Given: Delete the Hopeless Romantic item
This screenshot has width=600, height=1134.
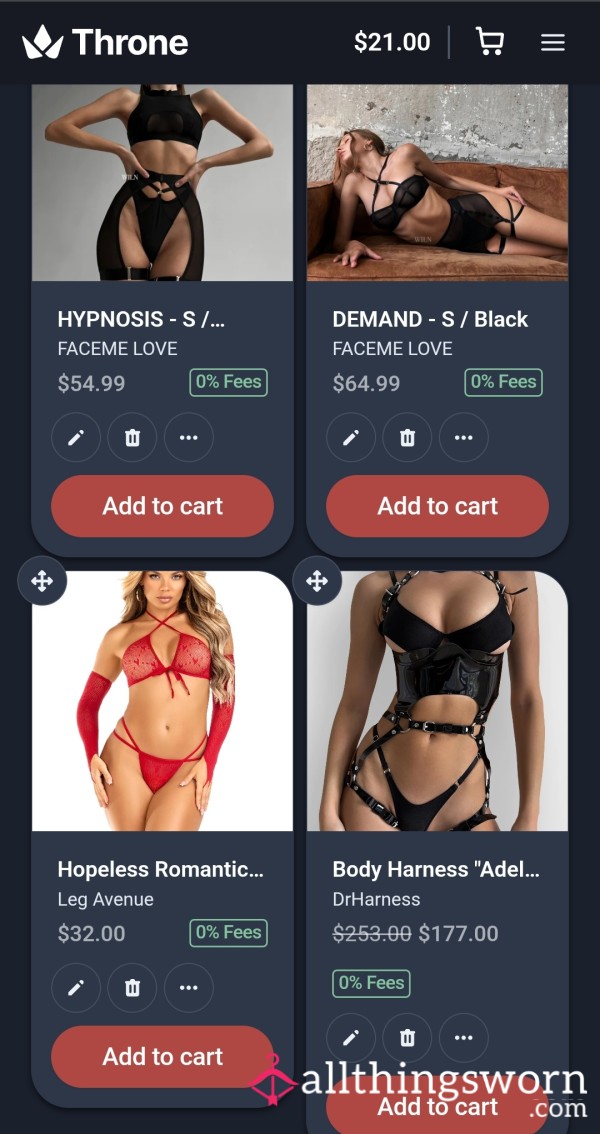Looking at the screenshot, I should (132, 988).
